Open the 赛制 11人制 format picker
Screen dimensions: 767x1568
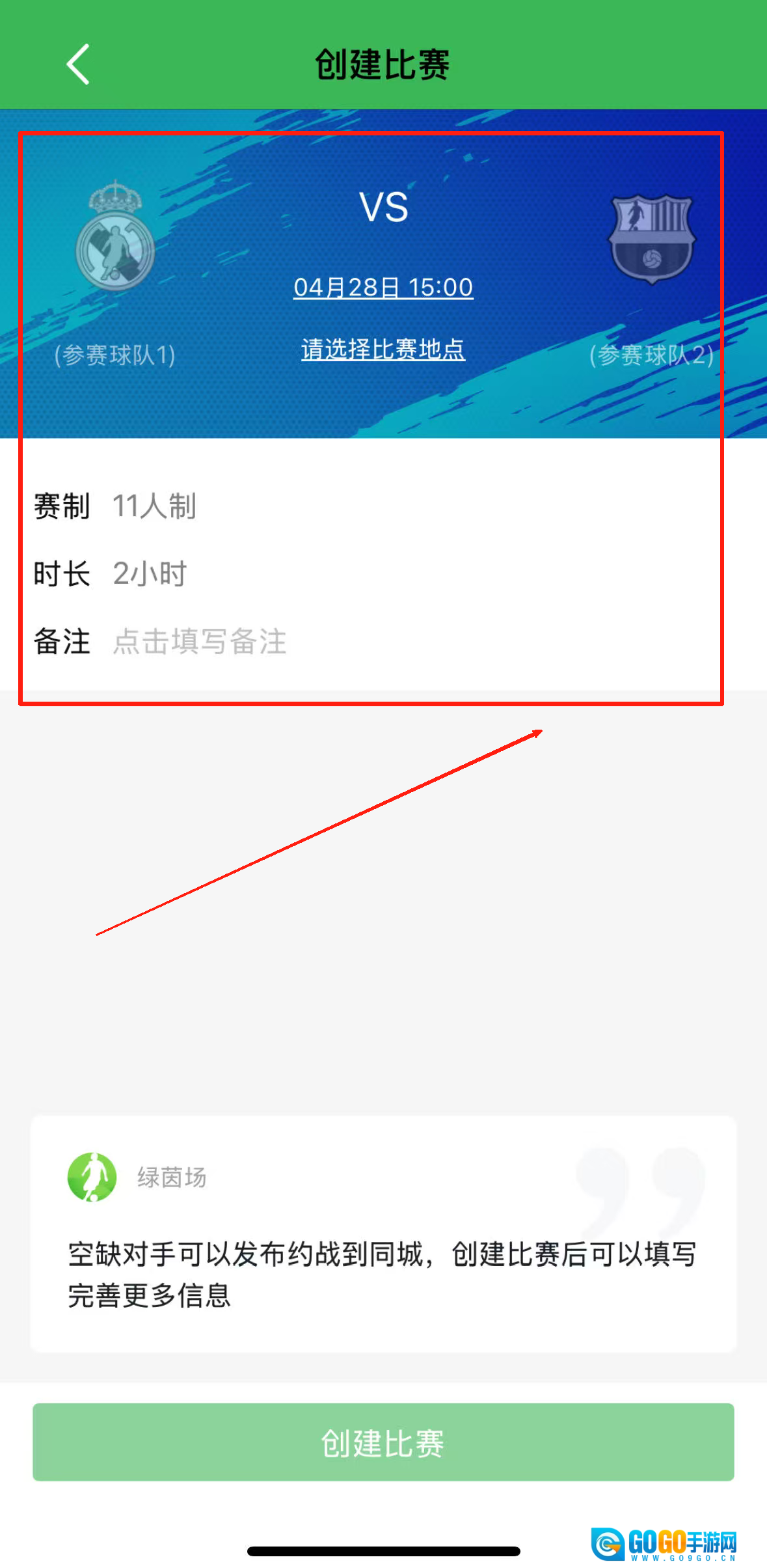click(154, 506)
